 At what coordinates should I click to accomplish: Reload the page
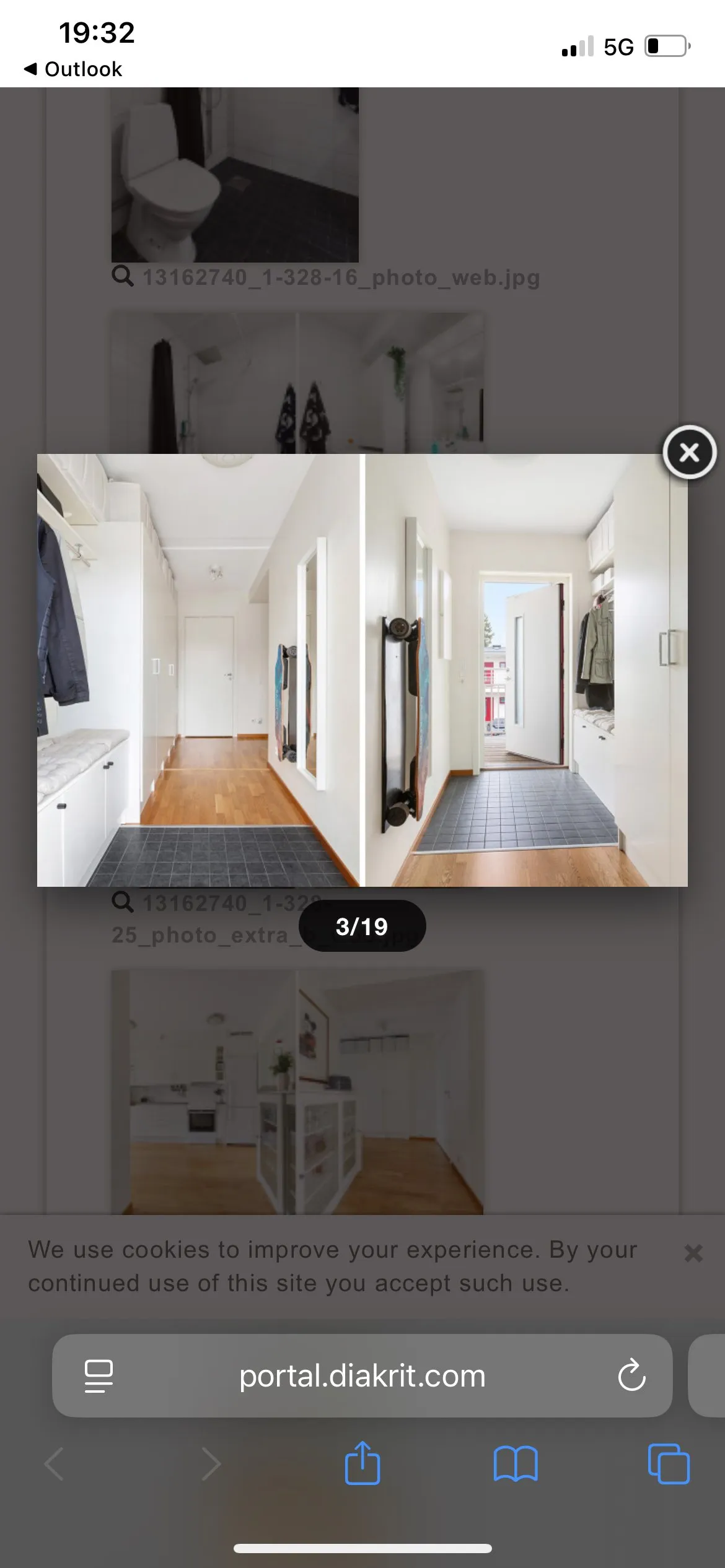631,1375
